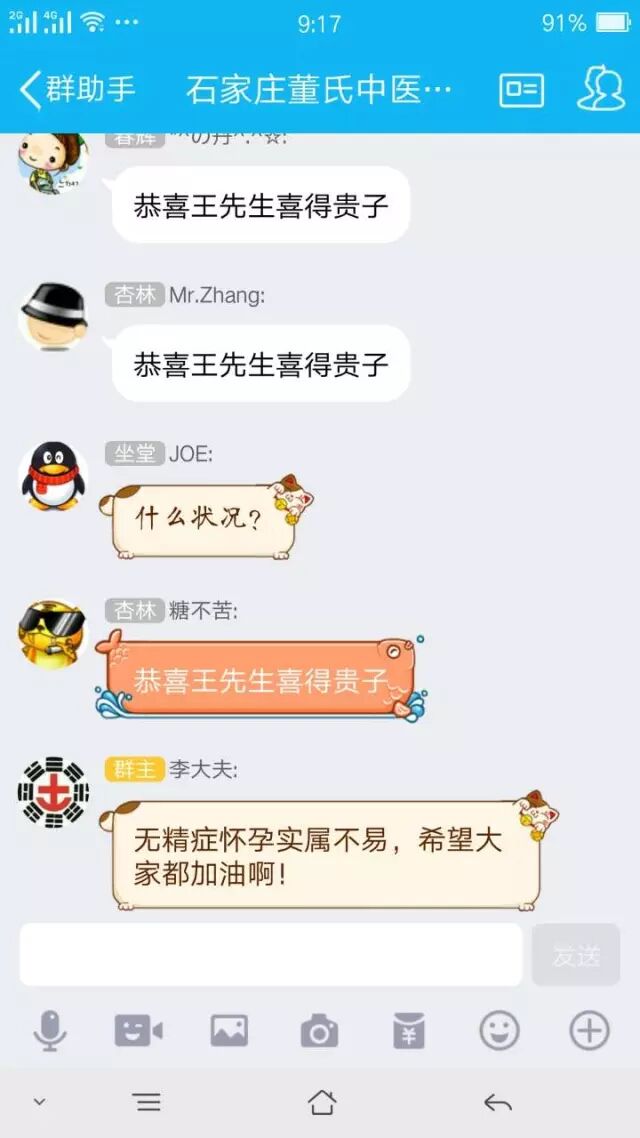Open the video message icon
The height and width of the screenshot is (1138, 640).
tap(139, 1031)
